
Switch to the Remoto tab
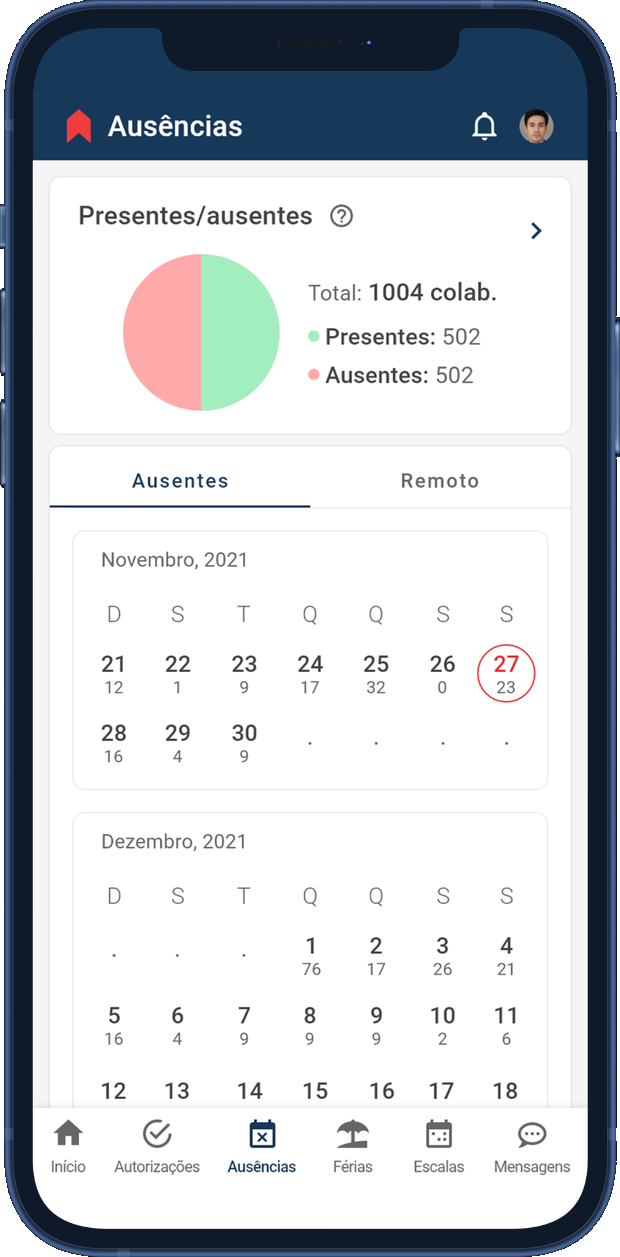(x=440, y=481)
